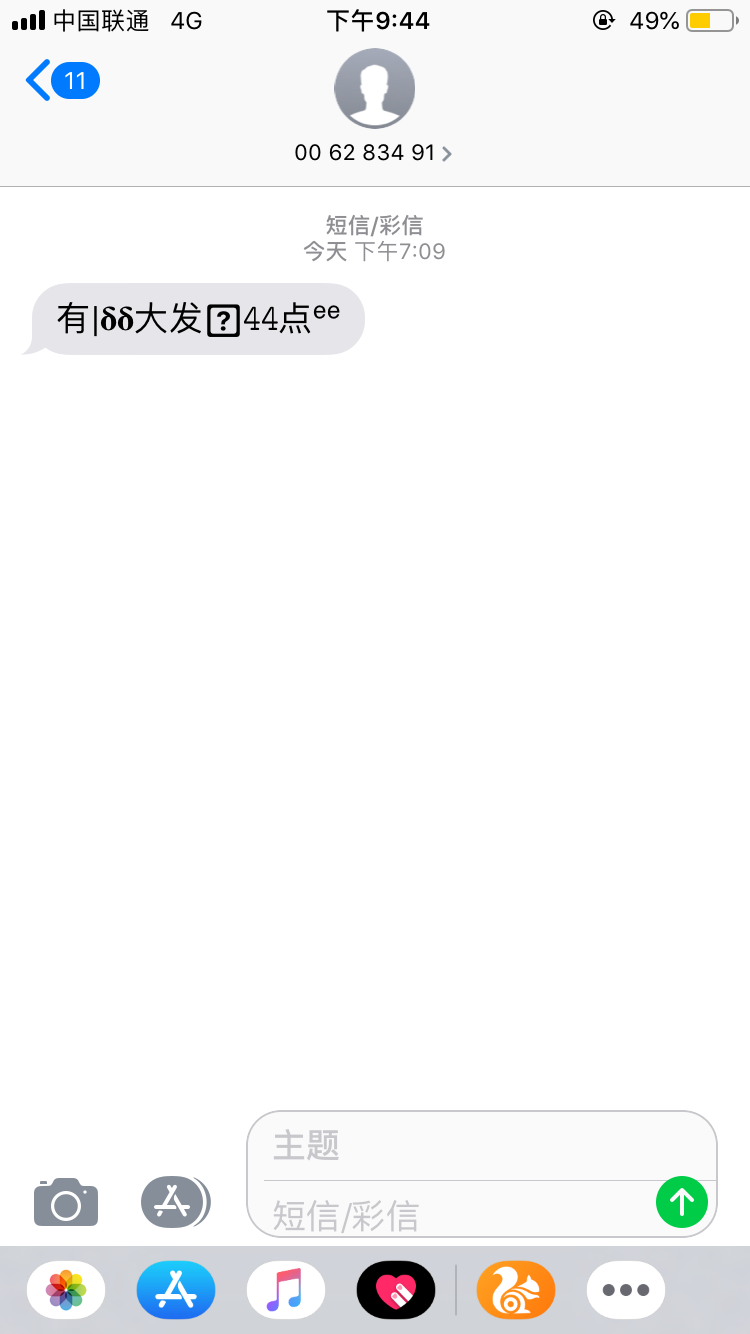
Task: Open the UC Browser icon in the app drawer
Action: pos(515,1290)
